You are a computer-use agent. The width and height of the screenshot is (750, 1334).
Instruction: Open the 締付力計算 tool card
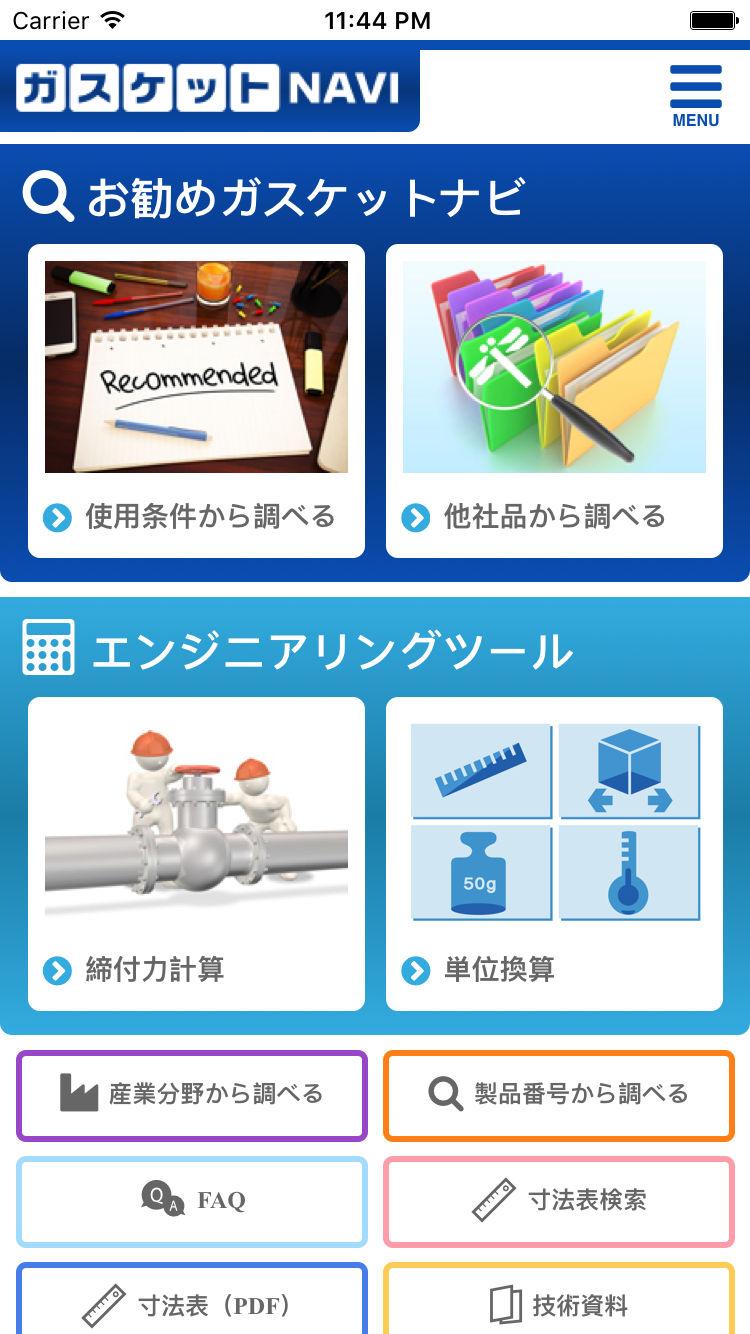pos(196,854)
